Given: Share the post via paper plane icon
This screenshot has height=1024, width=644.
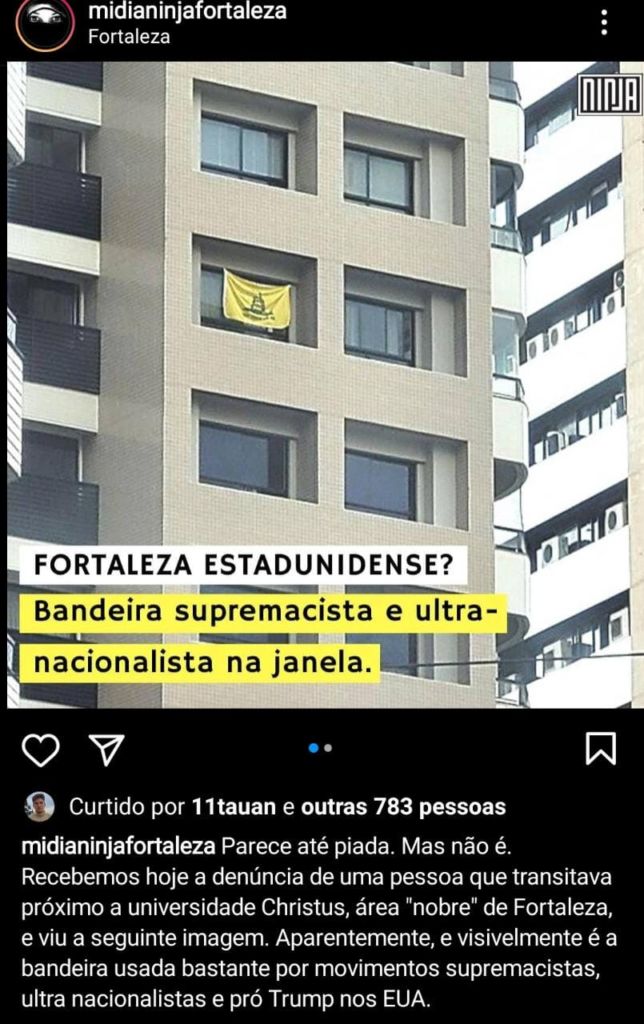Looking at the screenshot, I should 106,749.
